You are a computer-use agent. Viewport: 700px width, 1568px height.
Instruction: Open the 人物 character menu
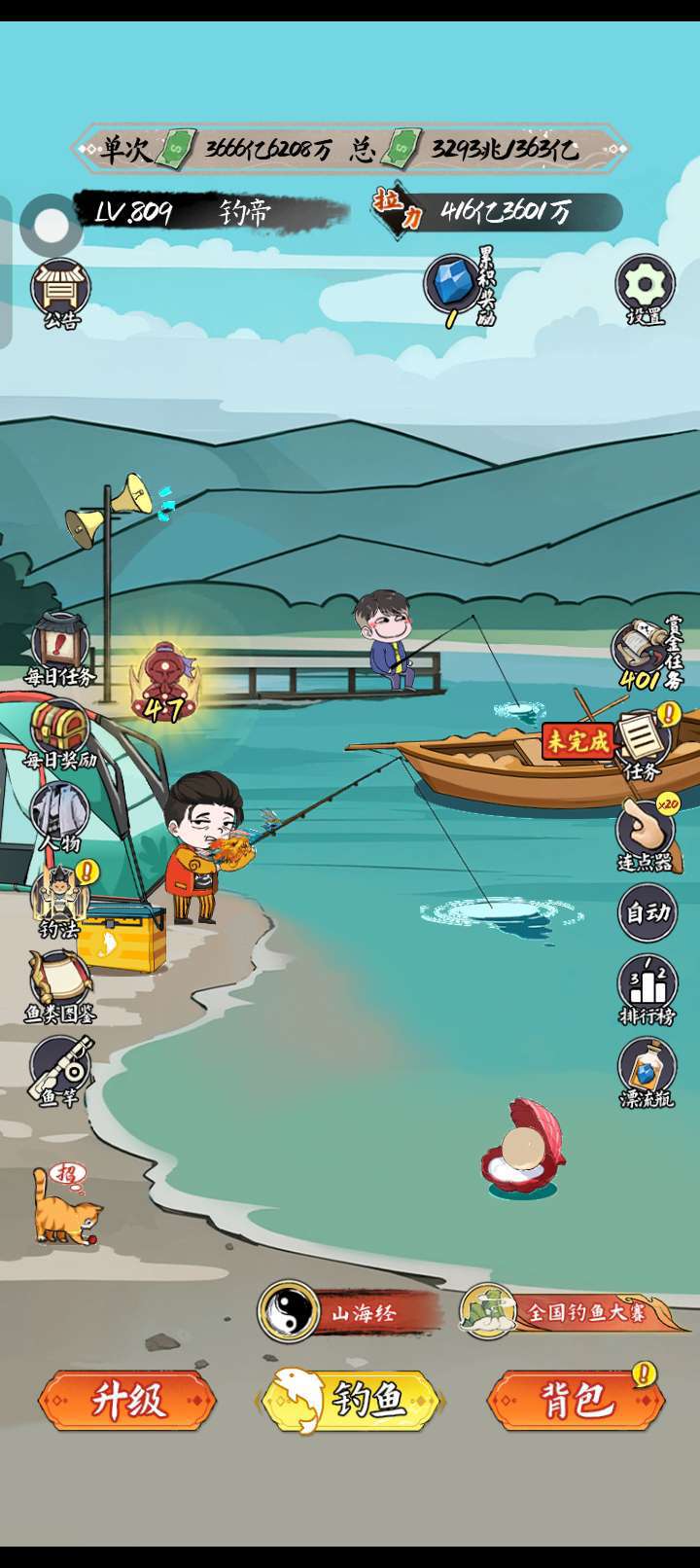click(x=60, y=815)
